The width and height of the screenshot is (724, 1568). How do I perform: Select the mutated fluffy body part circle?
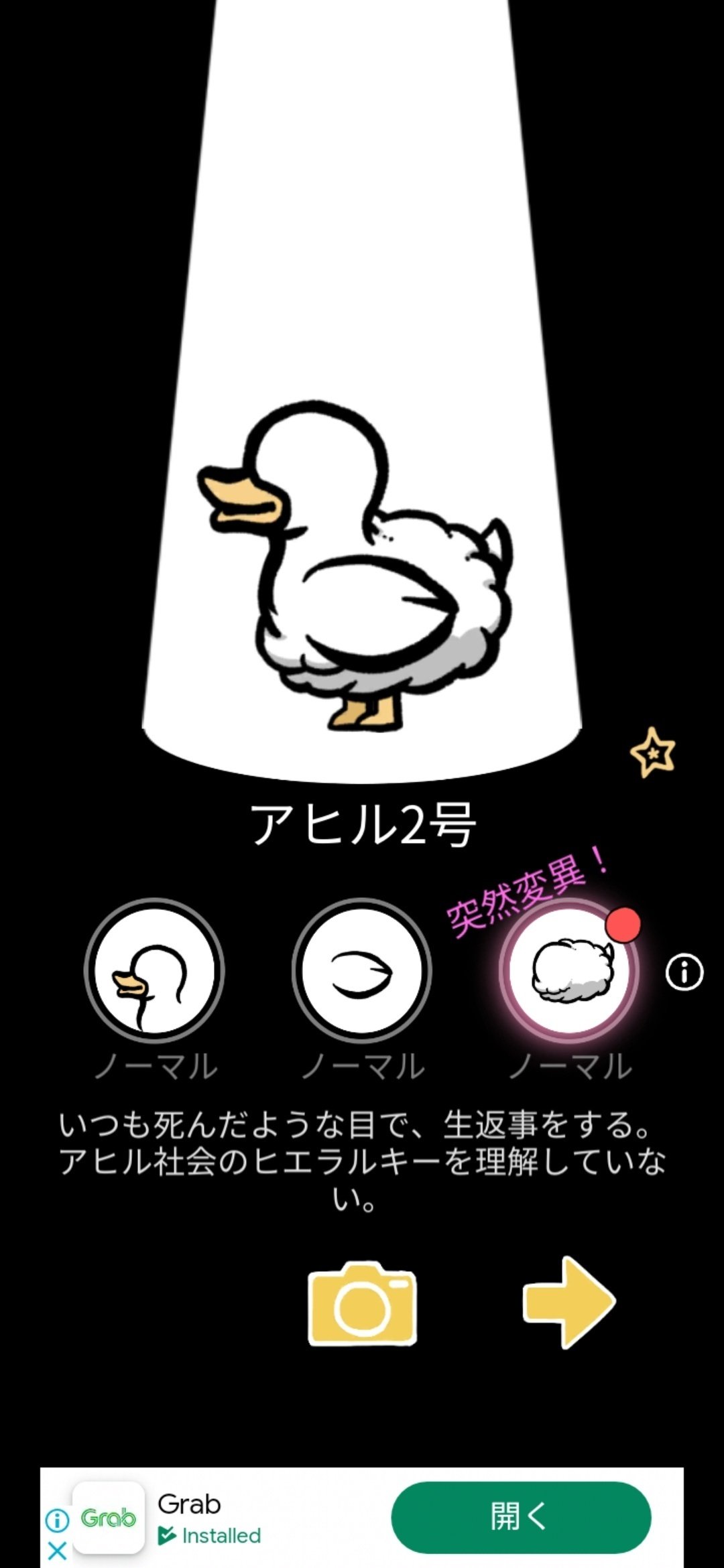click(570, 970)
